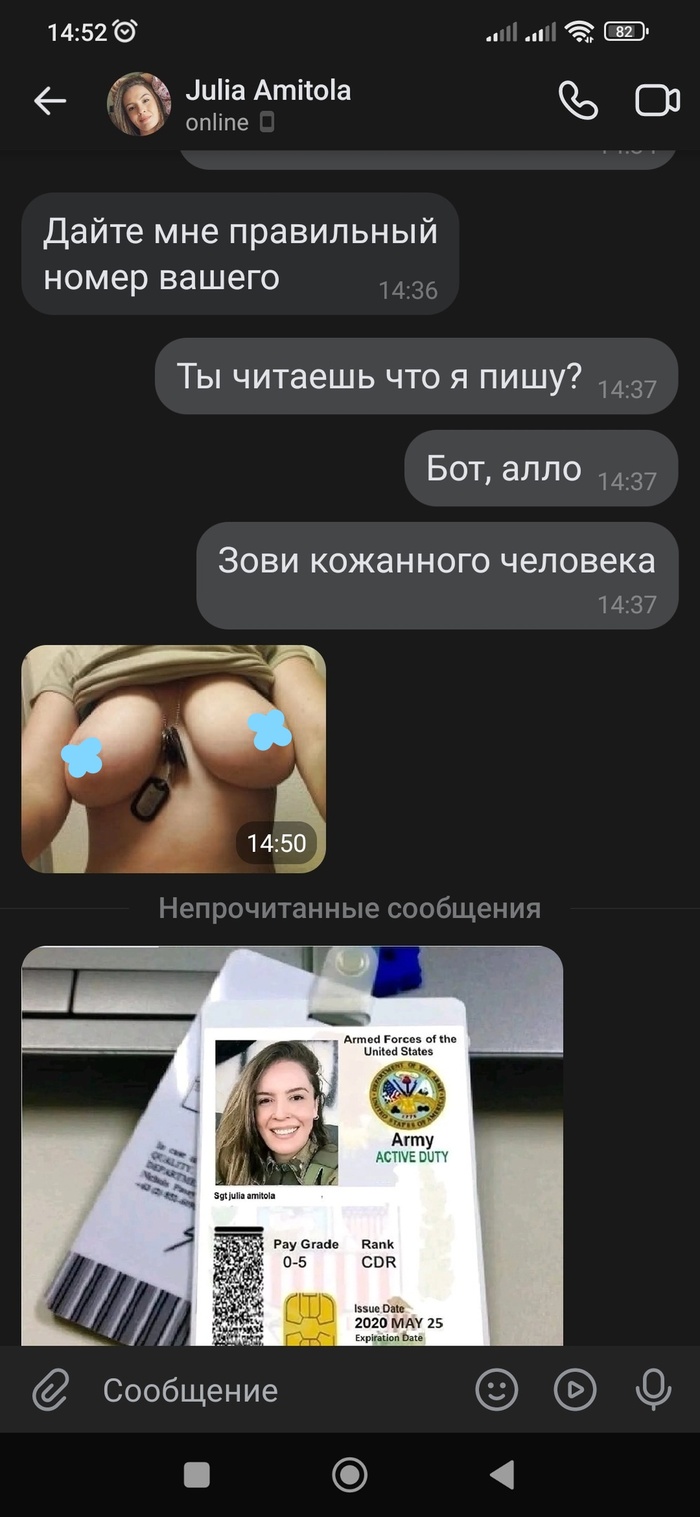The width and height of the screenshot is (700, 1517).
Task: Start a video call
Action: click(x=657, y=101)
